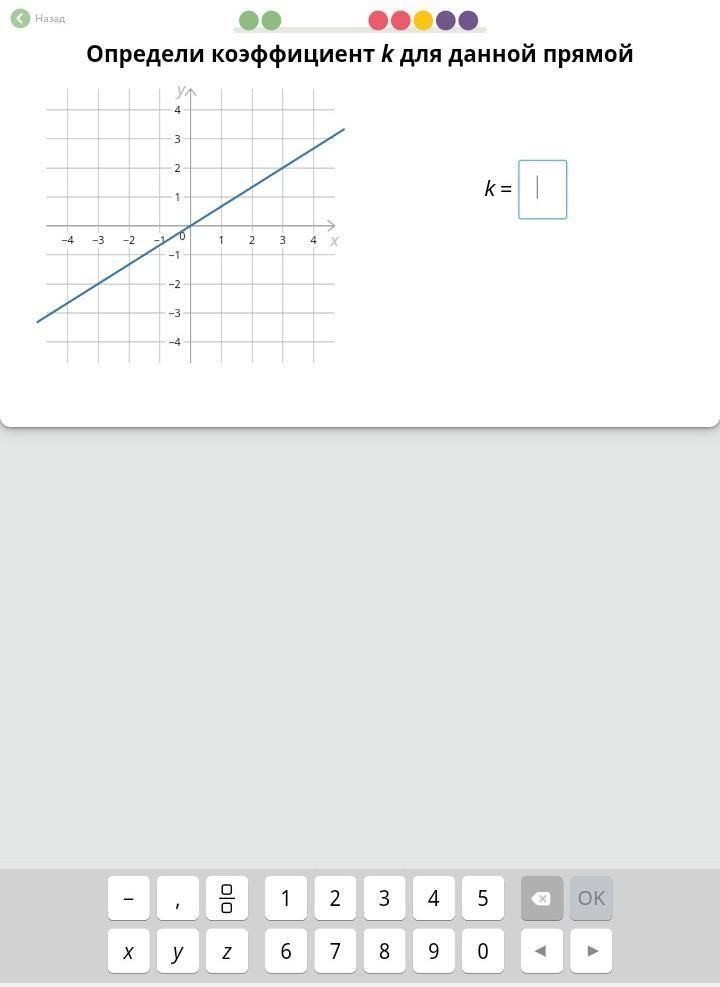This screenshot has width=720, height=987.
Task: Type digit 7 on the keypad
Action: click(x=335, y=951)
